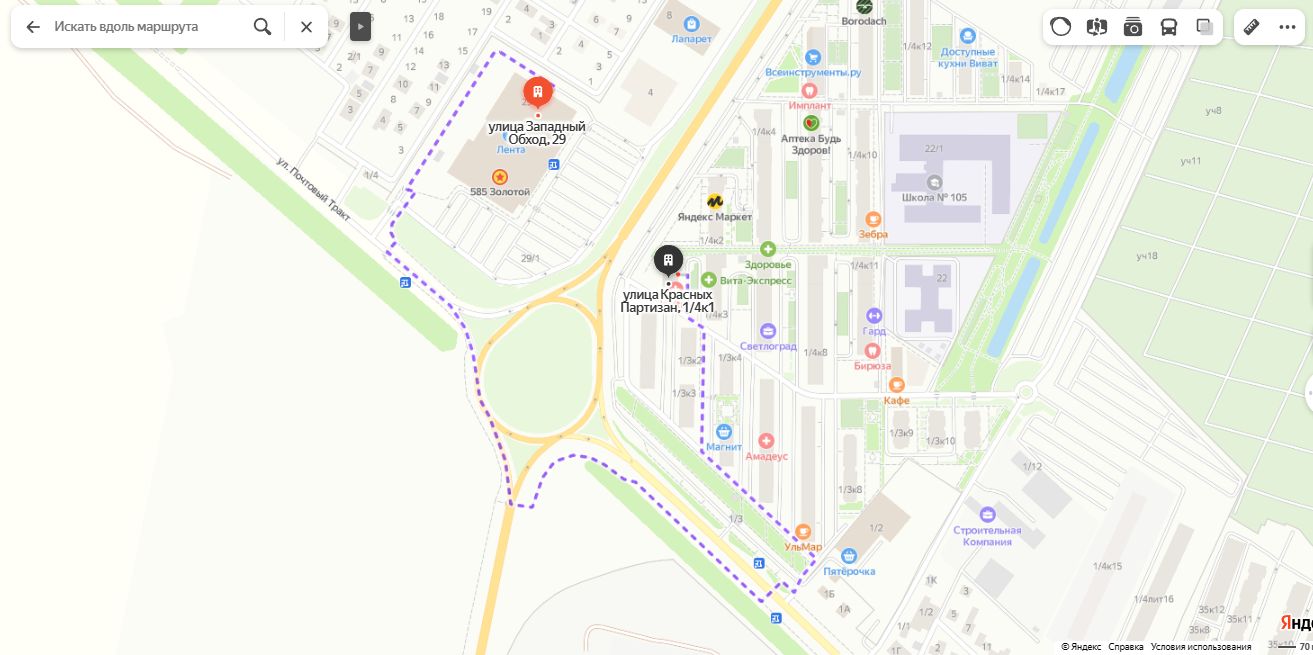The width and height of the screenshot is (1313, 655).
Task: Expand the collapsed side panel arrow
Action: click(360, 27)
